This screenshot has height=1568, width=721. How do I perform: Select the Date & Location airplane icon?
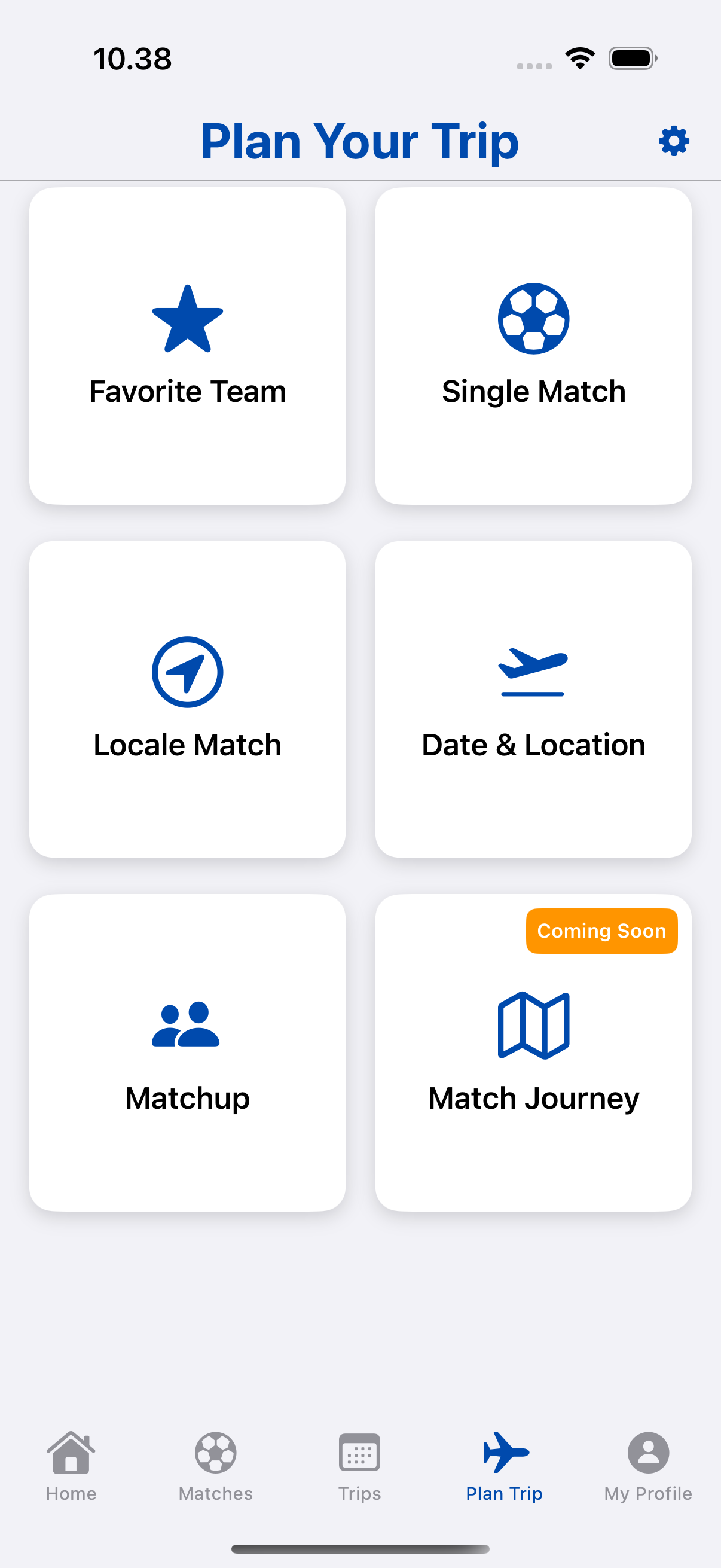pos(534,672)
